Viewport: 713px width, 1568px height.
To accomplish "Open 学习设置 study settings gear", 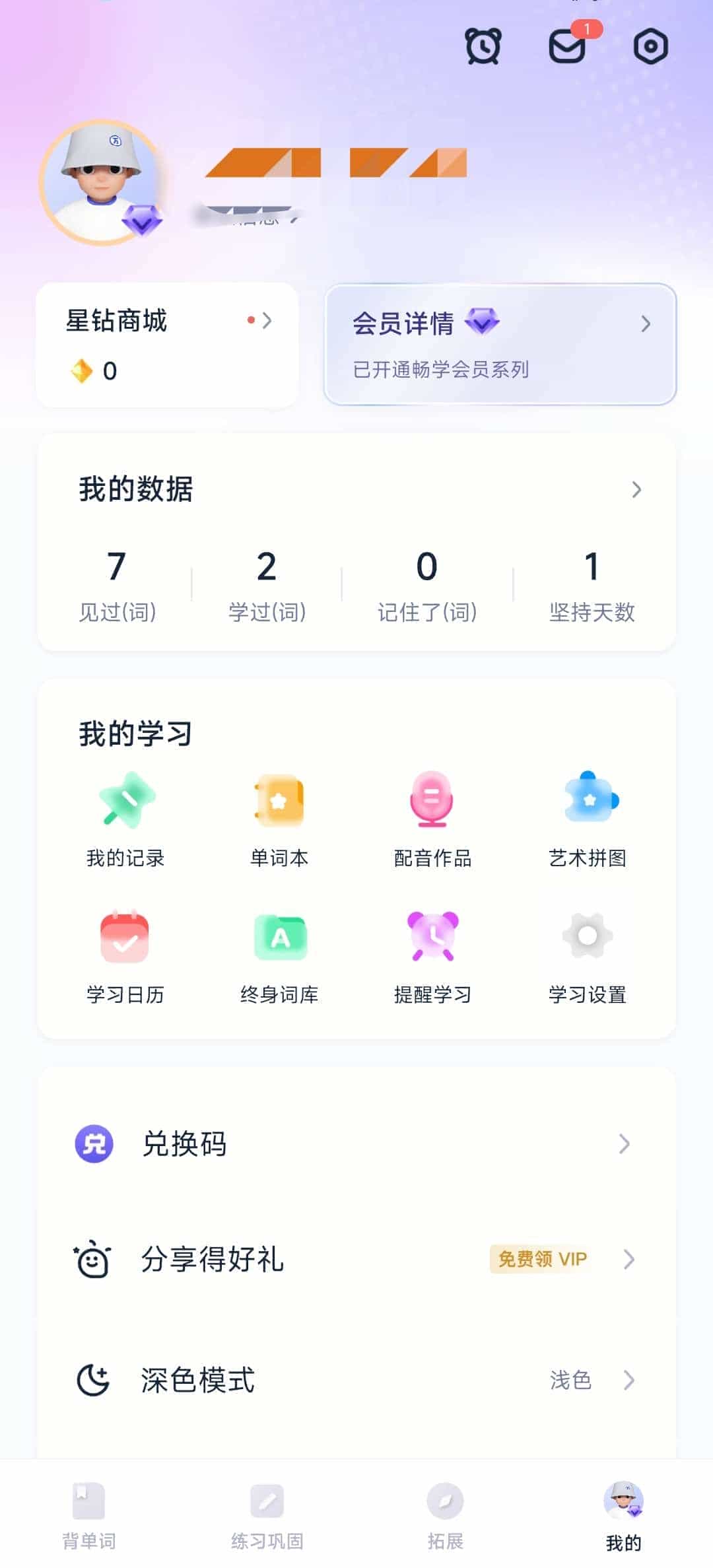I will pos(588,951).
